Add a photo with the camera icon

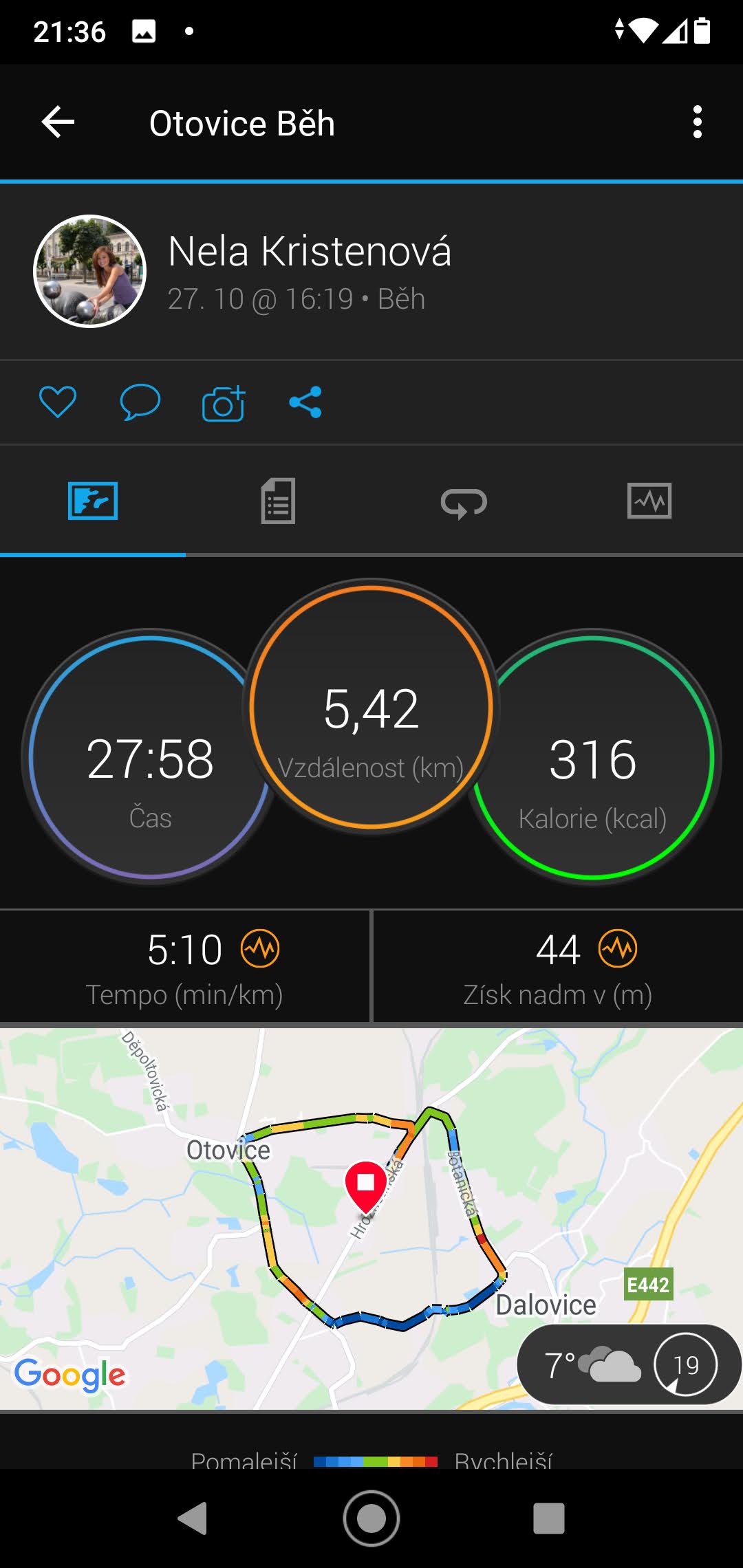224,403
